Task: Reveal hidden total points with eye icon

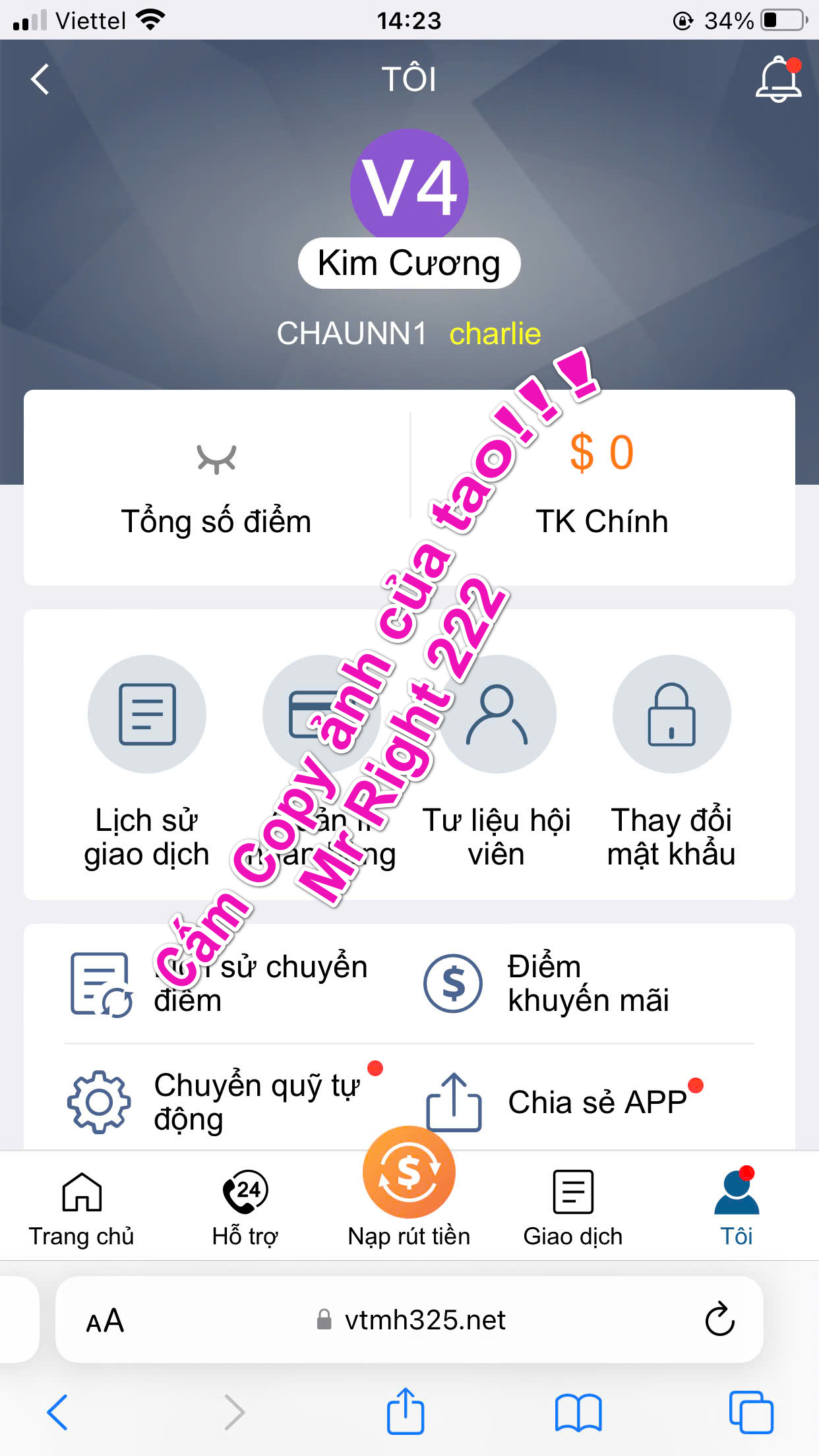Action: (x=216, y=459)
